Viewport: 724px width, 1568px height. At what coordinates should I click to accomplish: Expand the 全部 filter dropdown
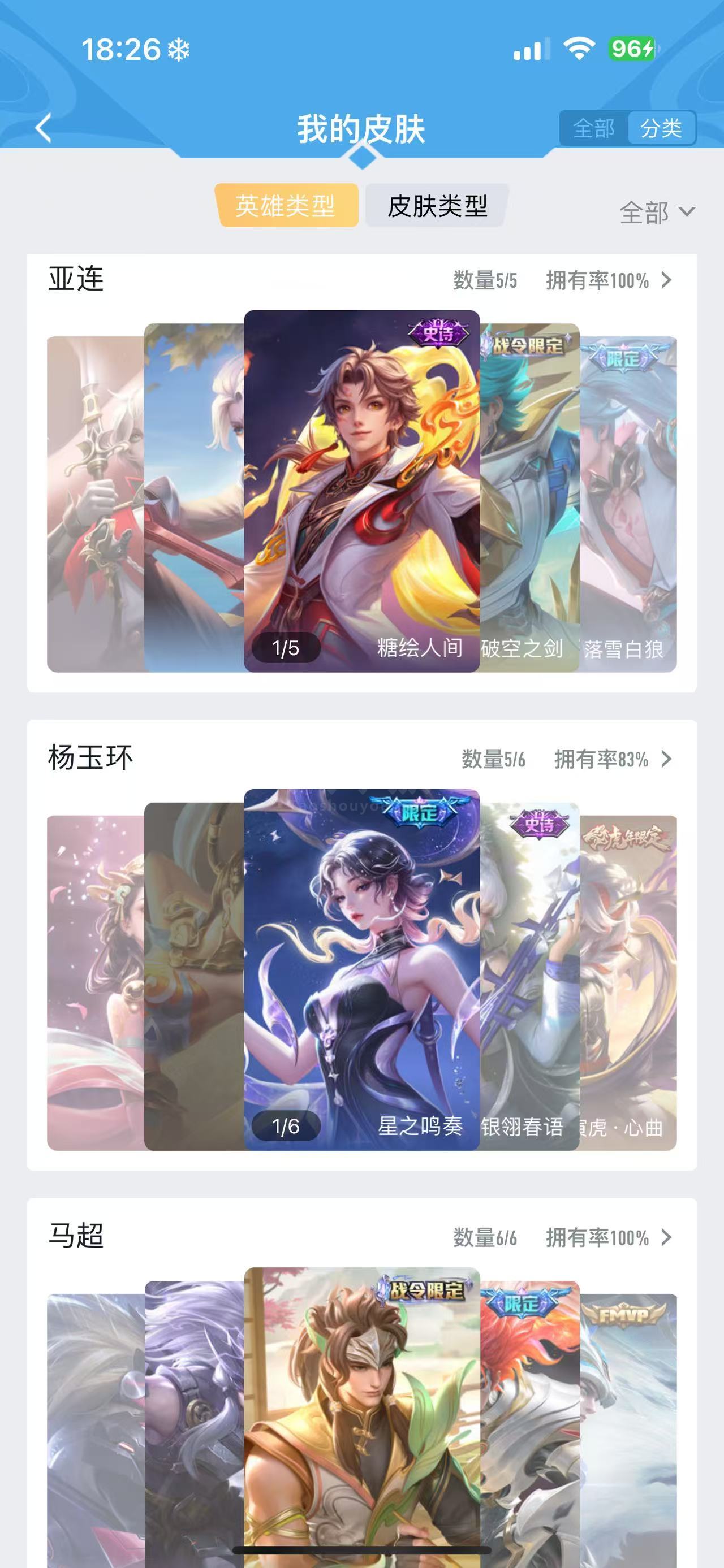click(x=657, y=213)
